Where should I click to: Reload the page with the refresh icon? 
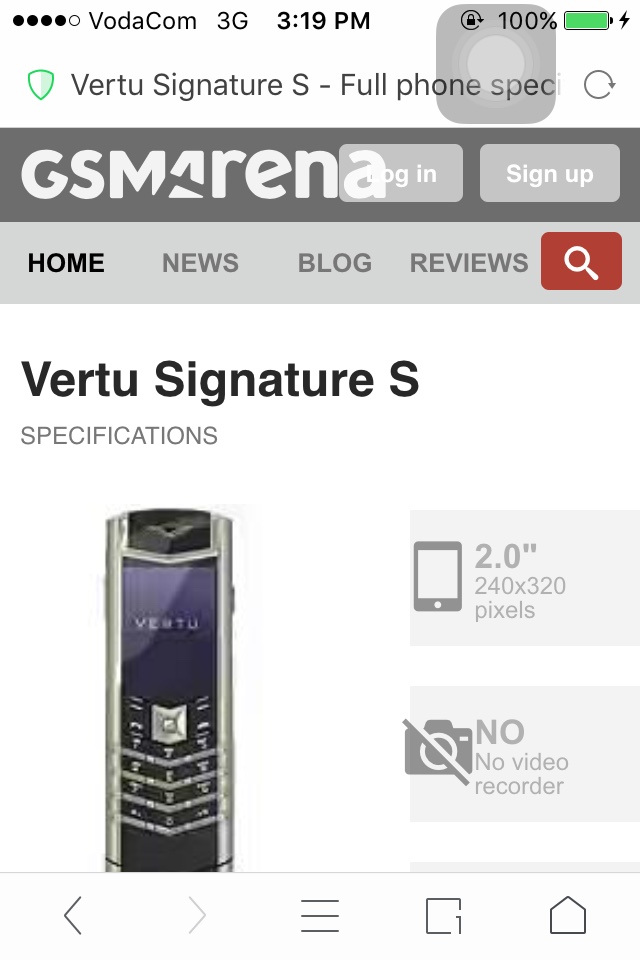(598, 85)
